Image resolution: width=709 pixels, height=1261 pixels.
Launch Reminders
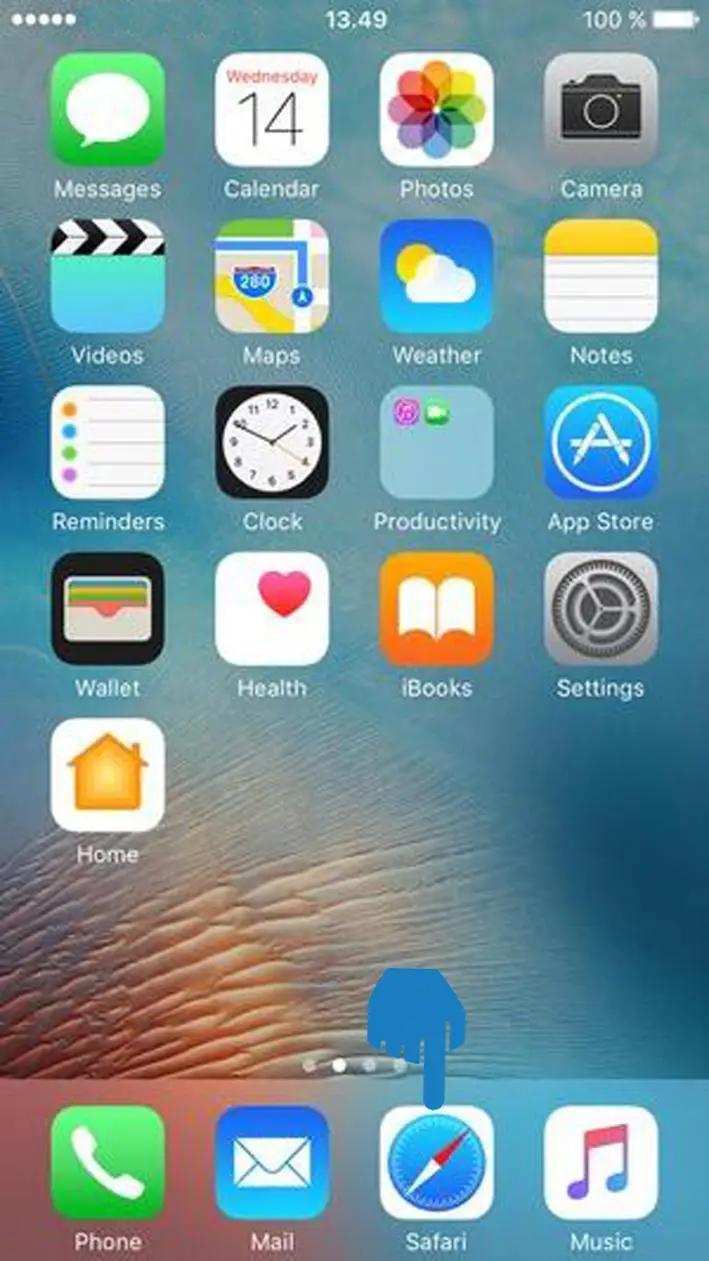[x=107, y=442]
